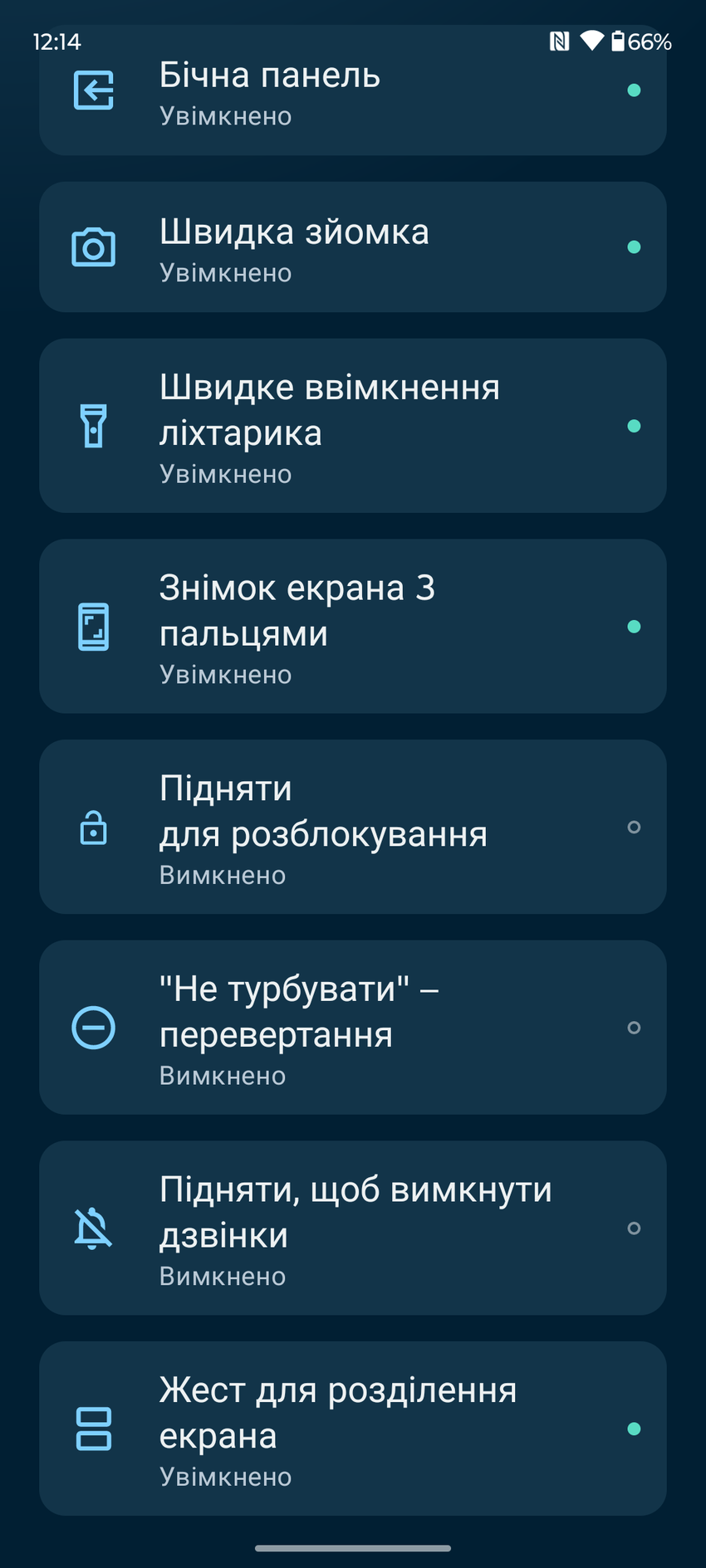Enable the Не турбувати перевертання gesture
The width and height of the screenshot is (706, 1568).
tap(634, 1028)
